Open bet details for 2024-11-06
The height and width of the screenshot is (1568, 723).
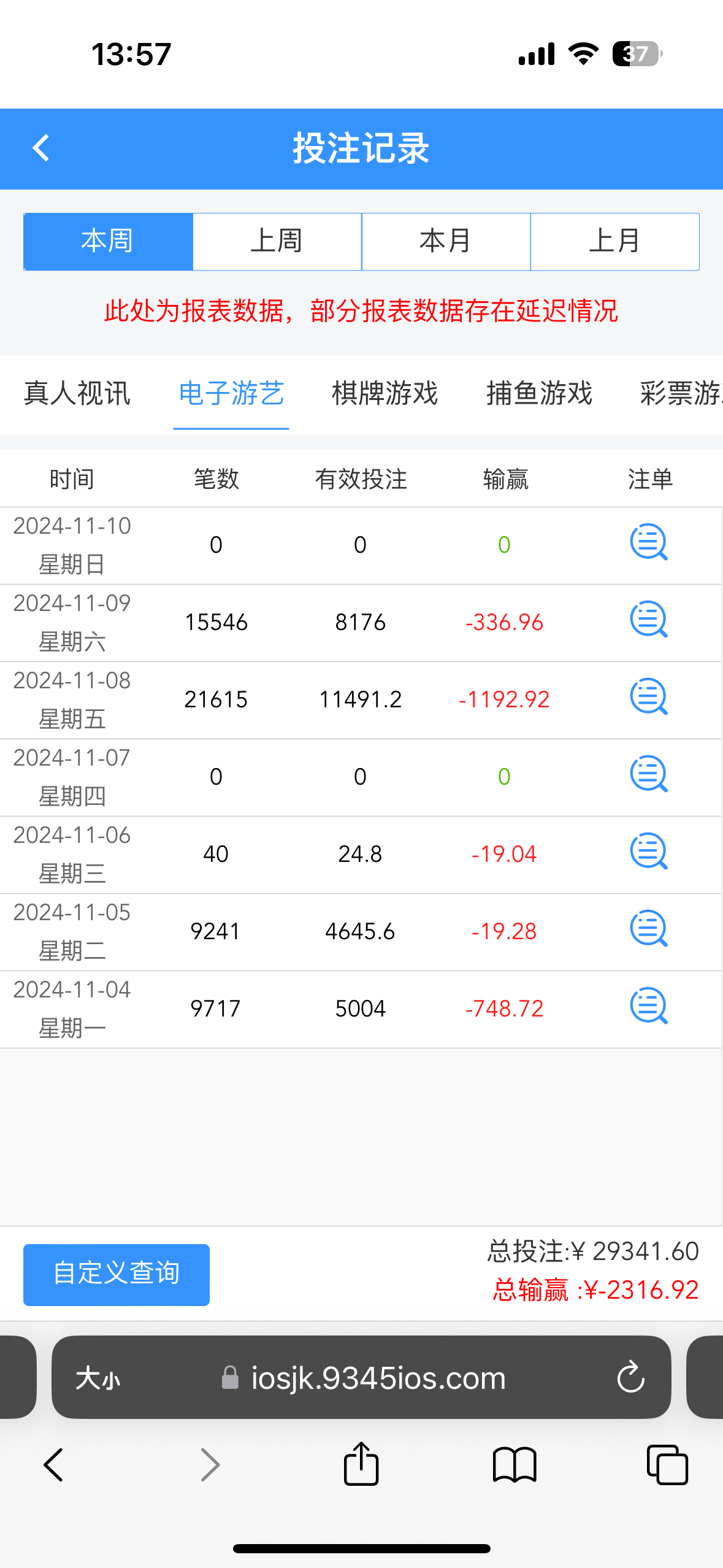[x=648, y=851]
